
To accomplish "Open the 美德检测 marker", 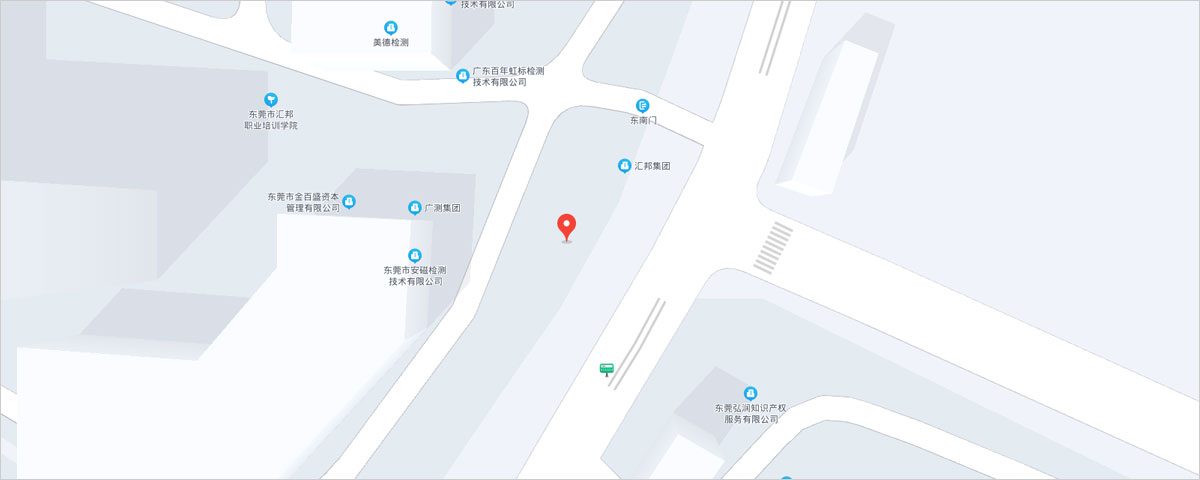I will 390,28.
